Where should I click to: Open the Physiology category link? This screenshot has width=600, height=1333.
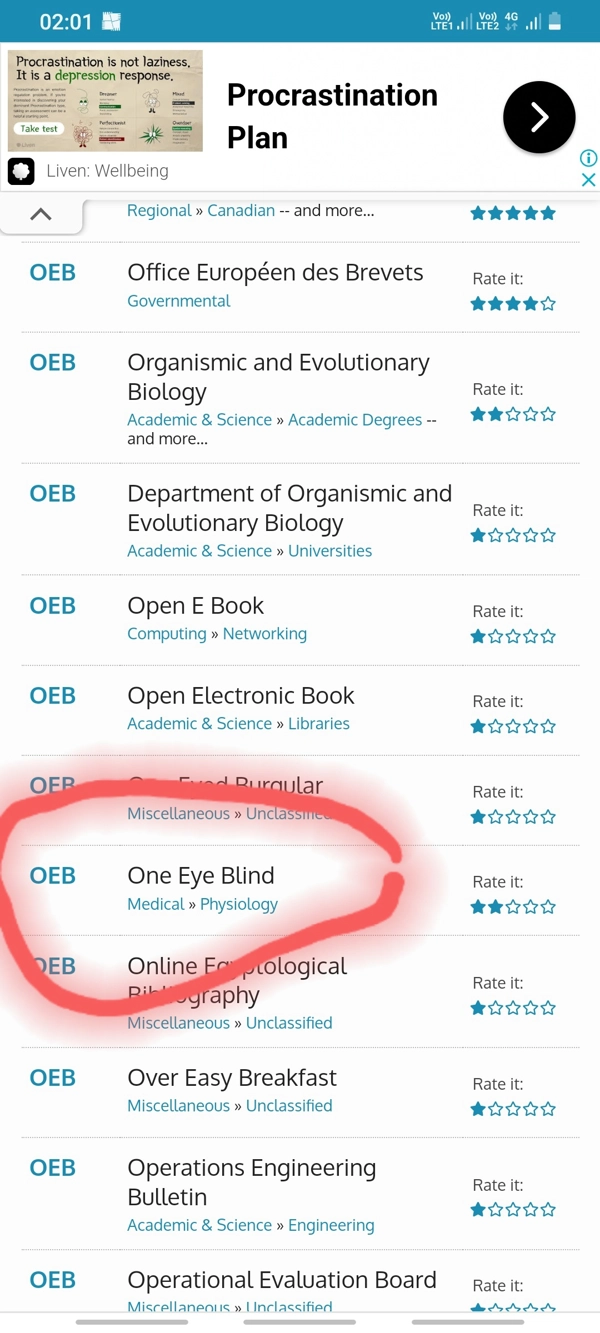point(239,904)
